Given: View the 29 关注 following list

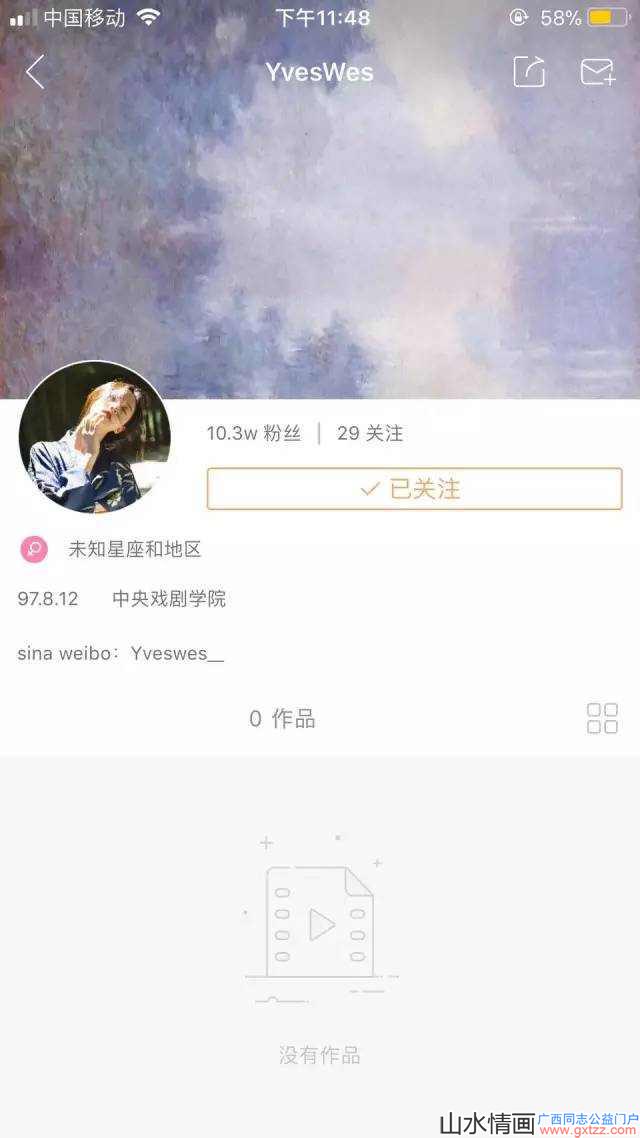Looking at the screenshot, I should tap(370, 433).
